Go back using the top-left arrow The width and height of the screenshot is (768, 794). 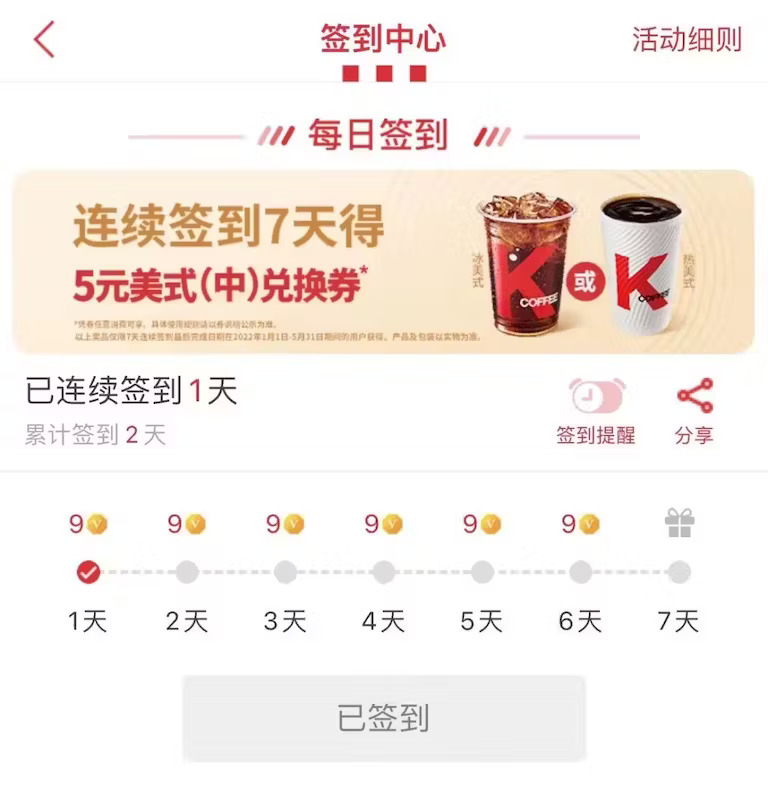(44, 40)
